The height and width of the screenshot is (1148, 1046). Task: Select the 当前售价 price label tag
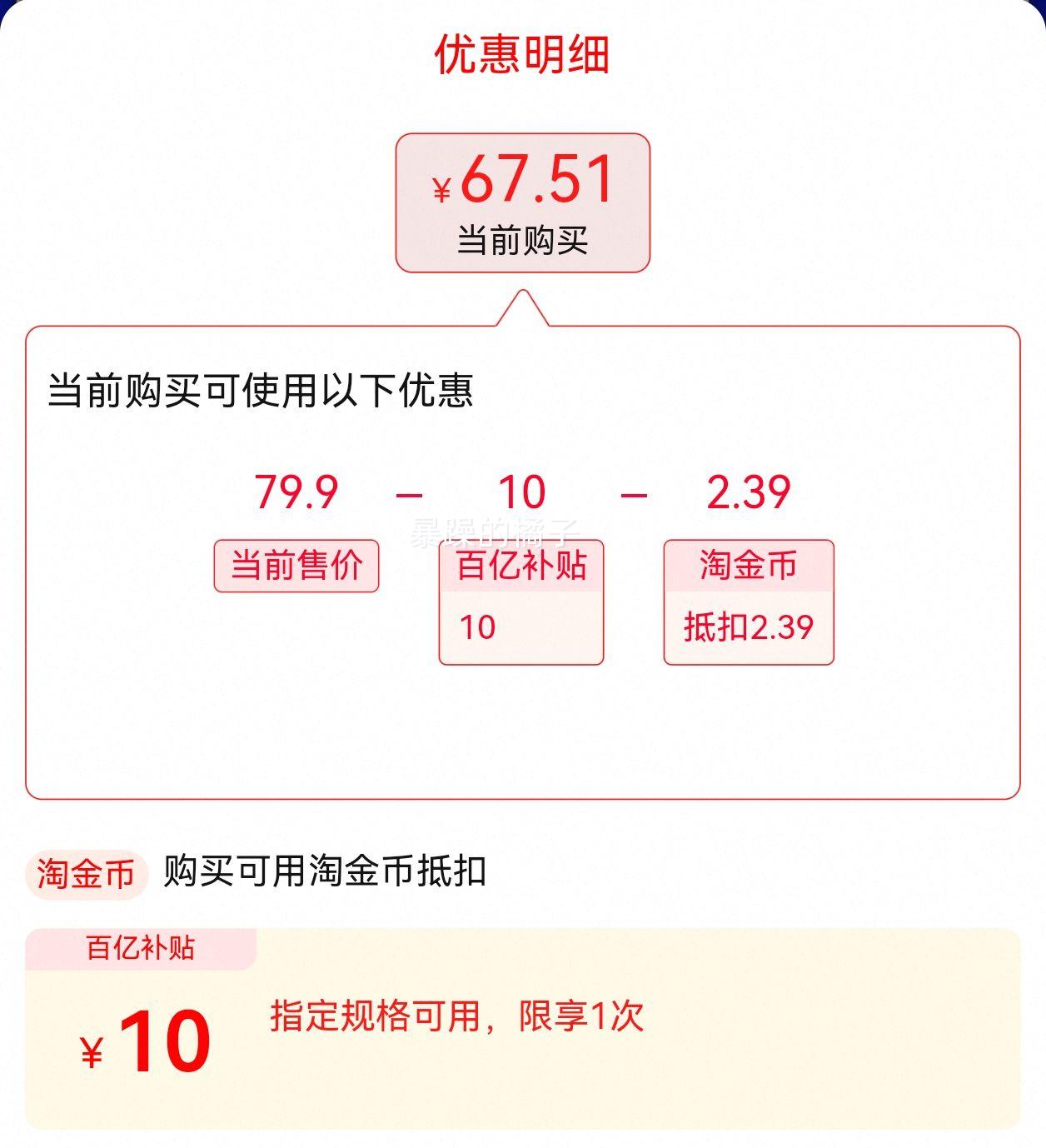(298, 566)
